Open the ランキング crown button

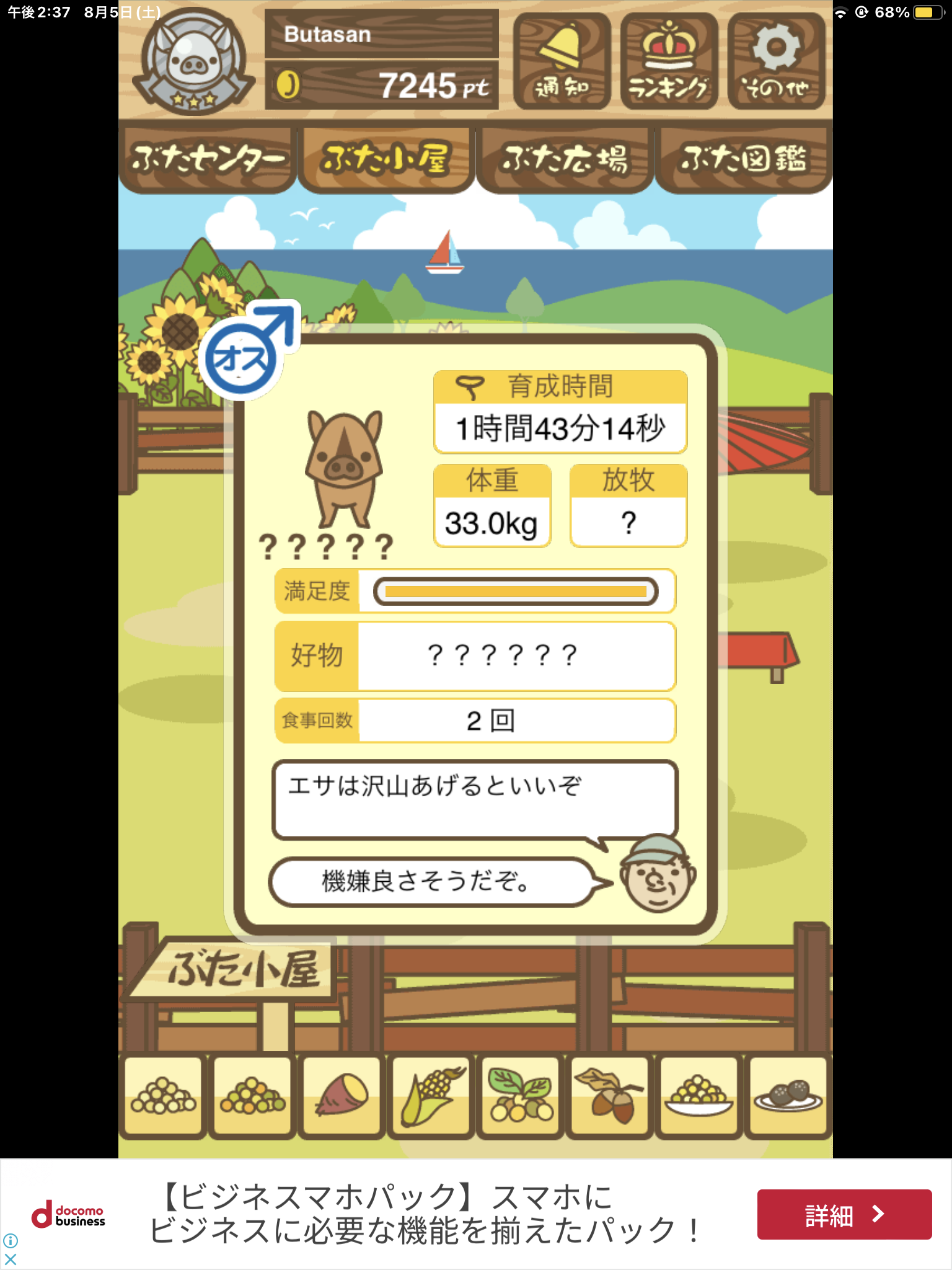[x=669, y=61]
